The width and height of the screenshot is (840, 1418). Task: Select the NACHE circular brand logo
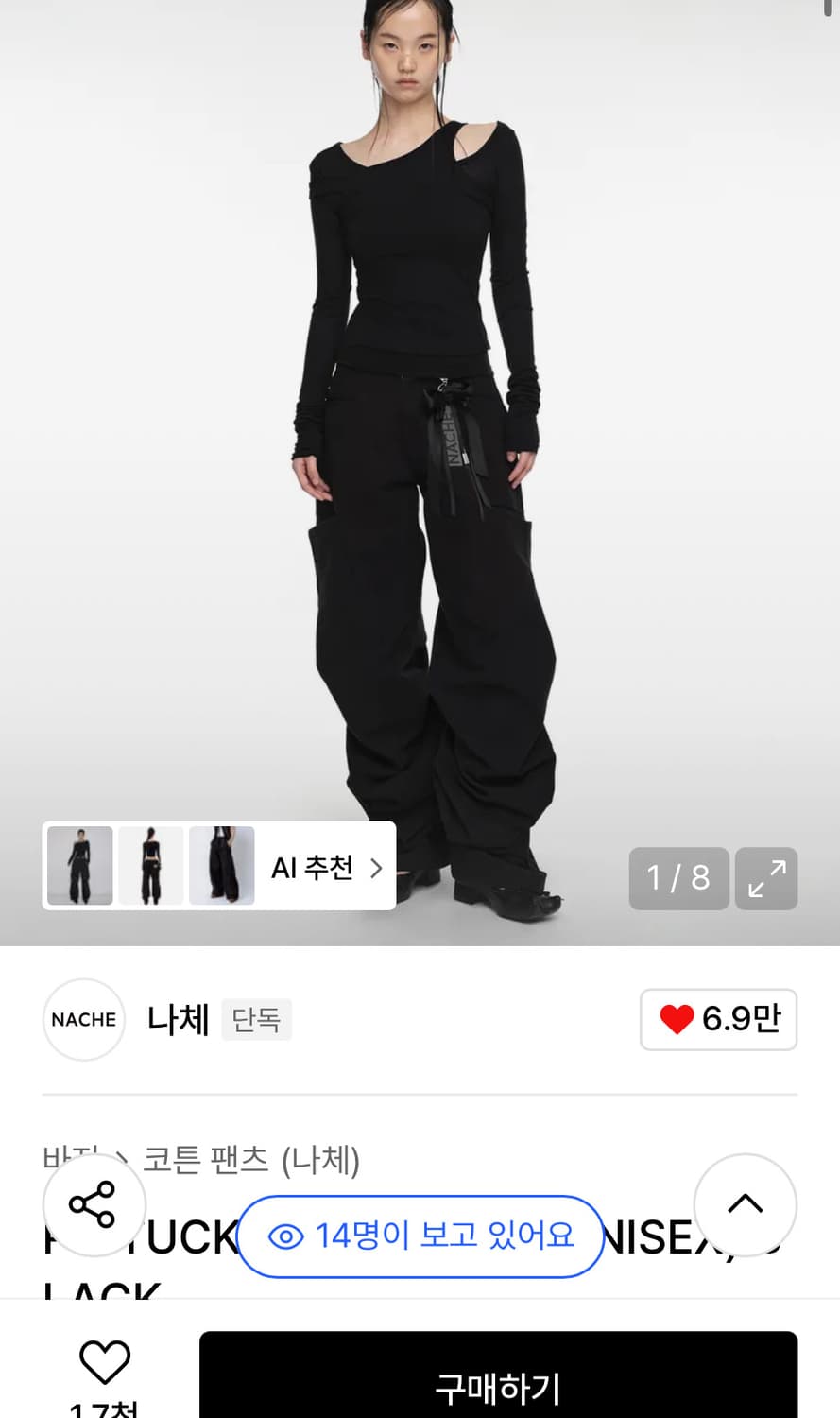[83, 1019]
